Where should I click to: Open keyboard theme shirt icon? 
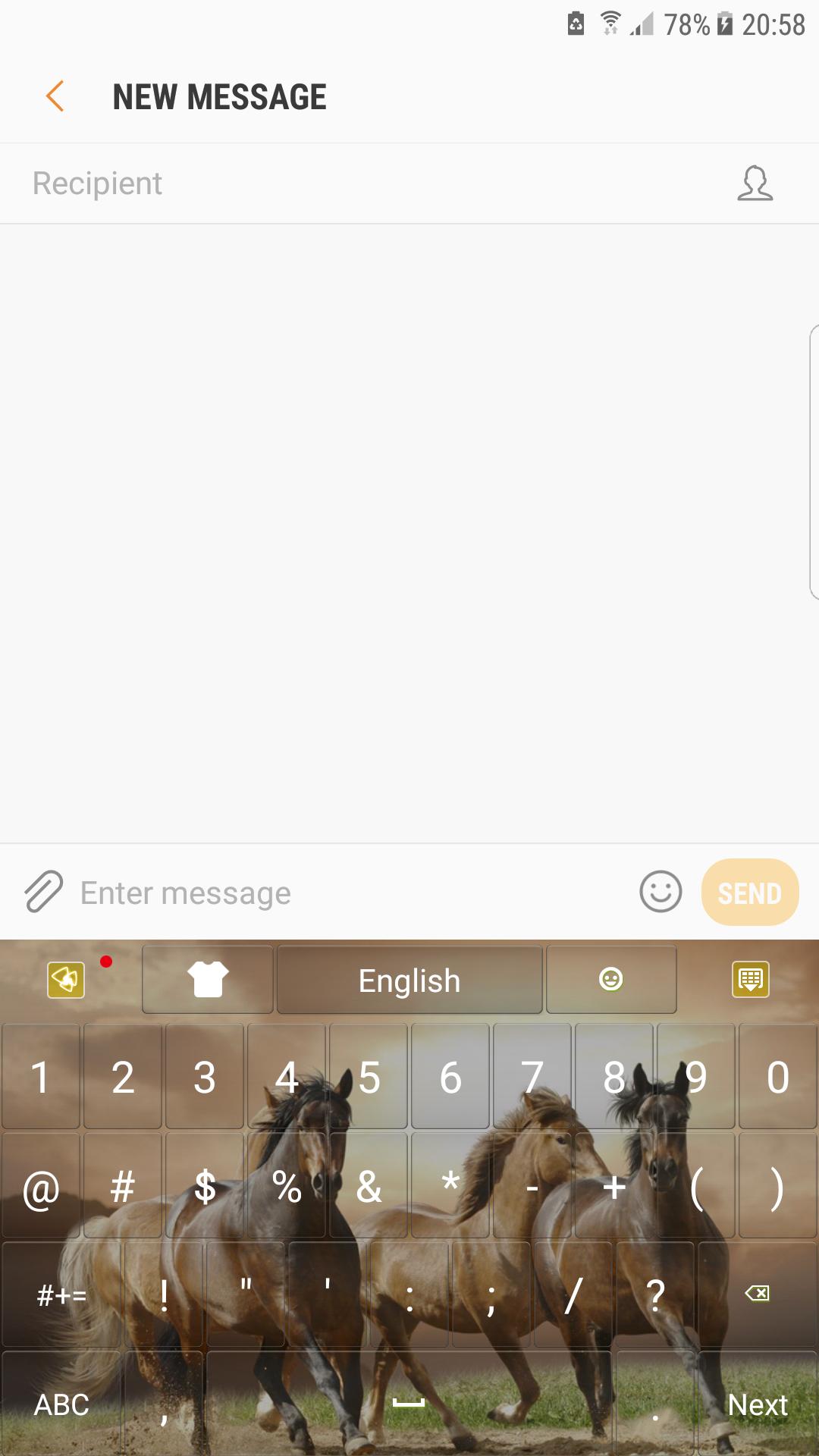point(207,980)
